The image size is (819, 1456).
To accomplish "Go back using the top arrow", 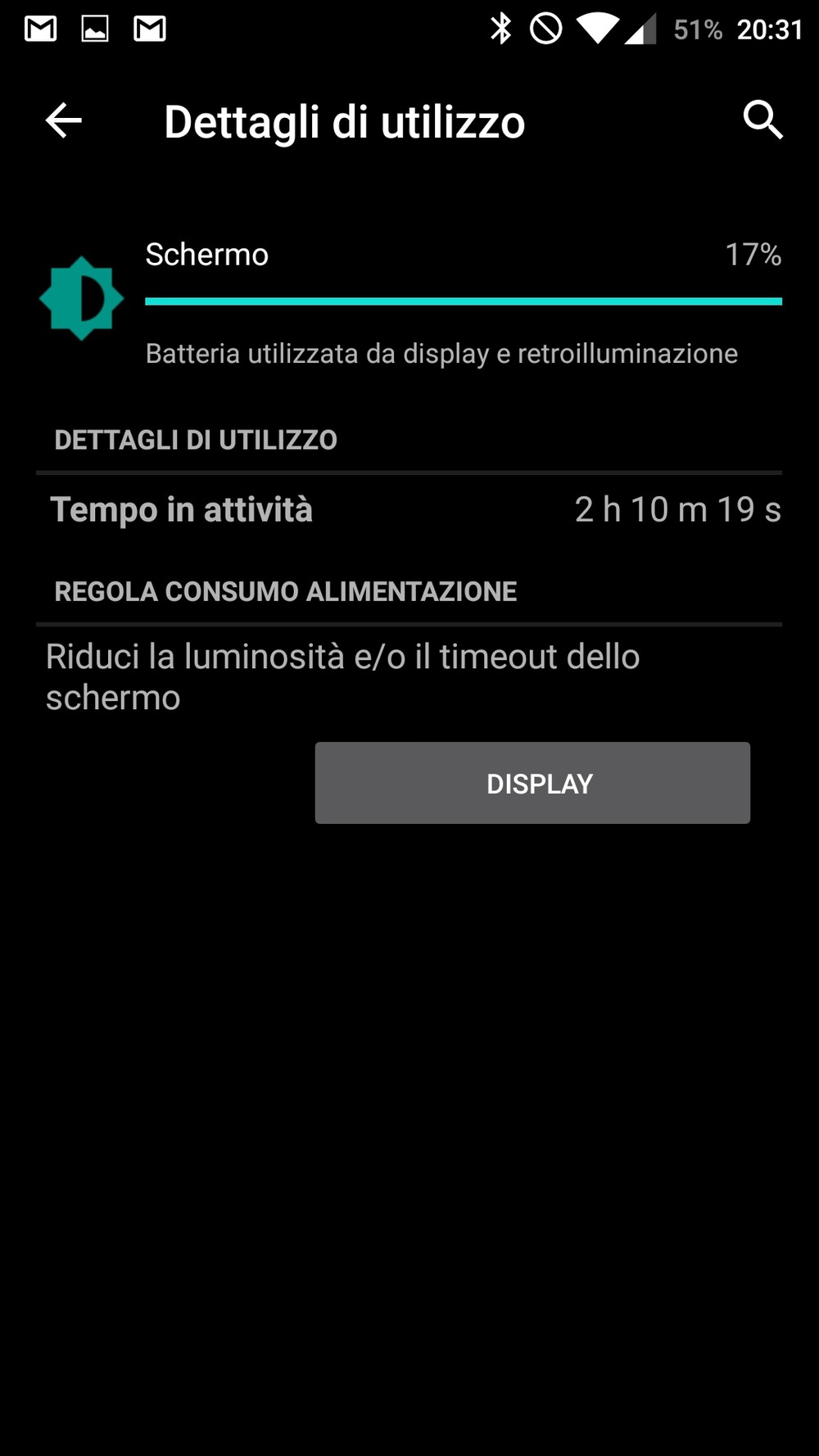I will click(x=63, y=121).
